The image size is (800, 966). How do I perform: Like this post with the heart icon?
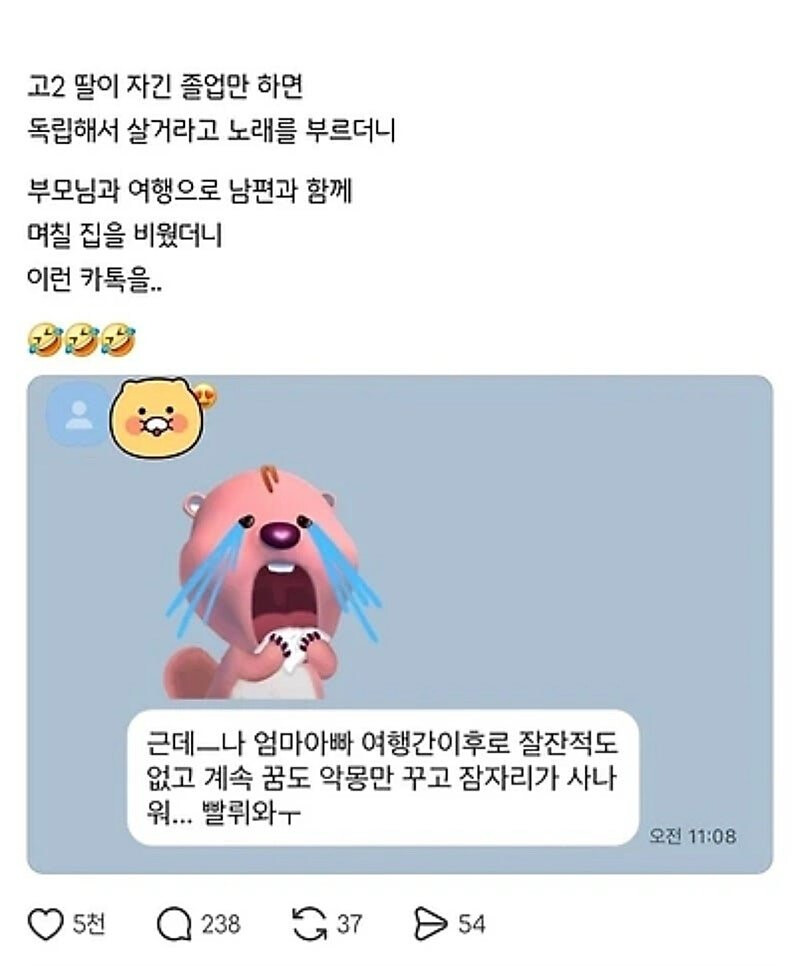click(x=46, y=924)
